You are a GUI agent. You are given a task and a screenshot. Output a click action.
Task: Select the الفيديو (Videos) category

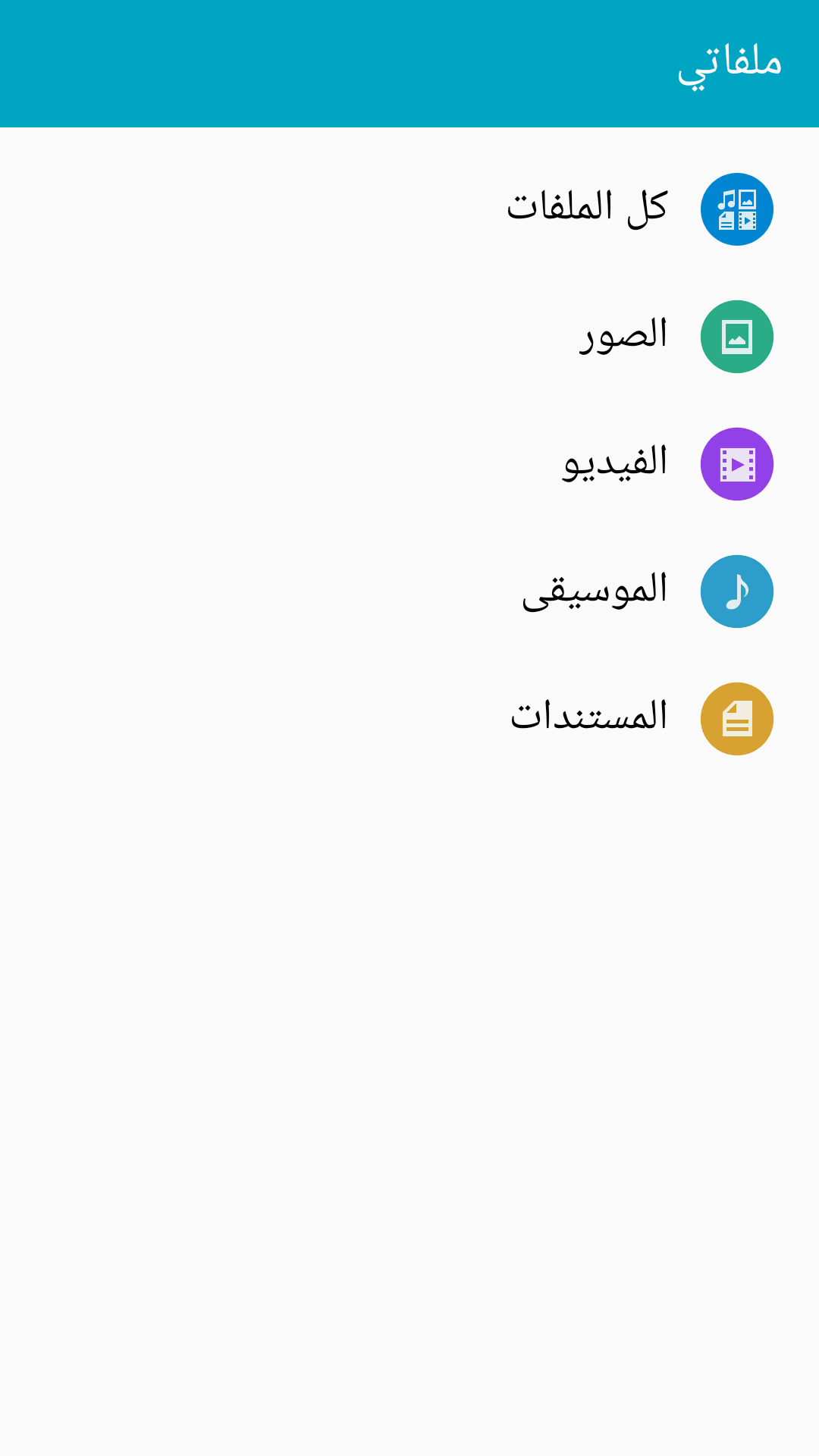point(616,463)
